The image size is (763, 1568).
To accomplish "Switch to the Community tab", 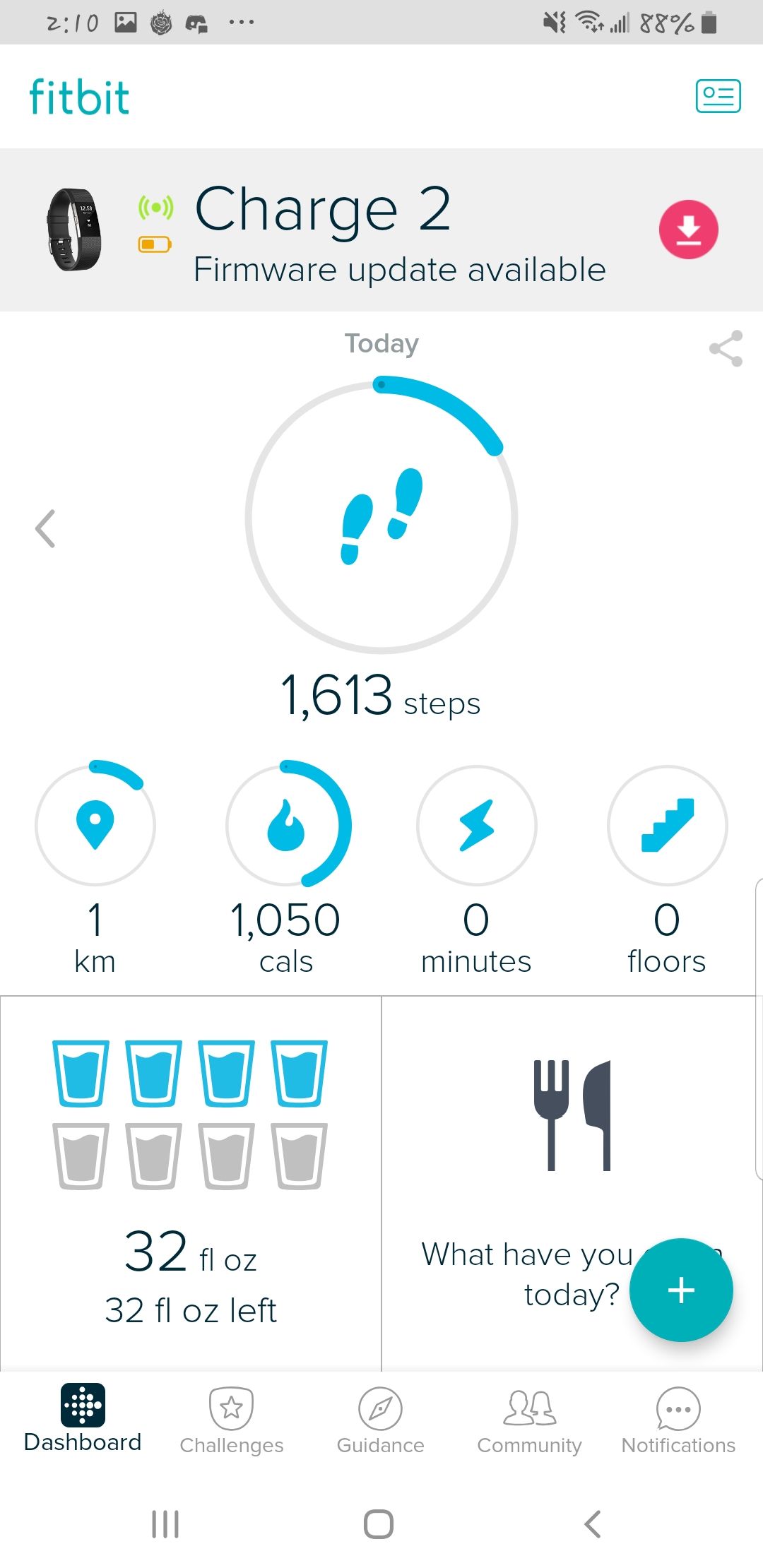I will coord(529,1420).
